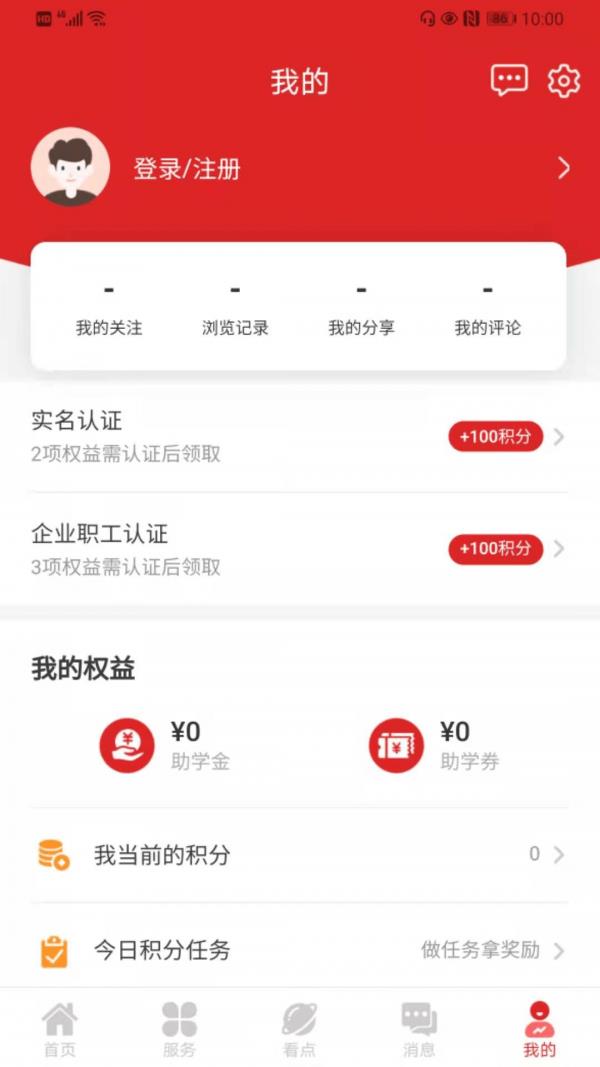600x1067 pixels.
Task: Open 我的评论
Action: pyautogui.click(x=488, y=310)
